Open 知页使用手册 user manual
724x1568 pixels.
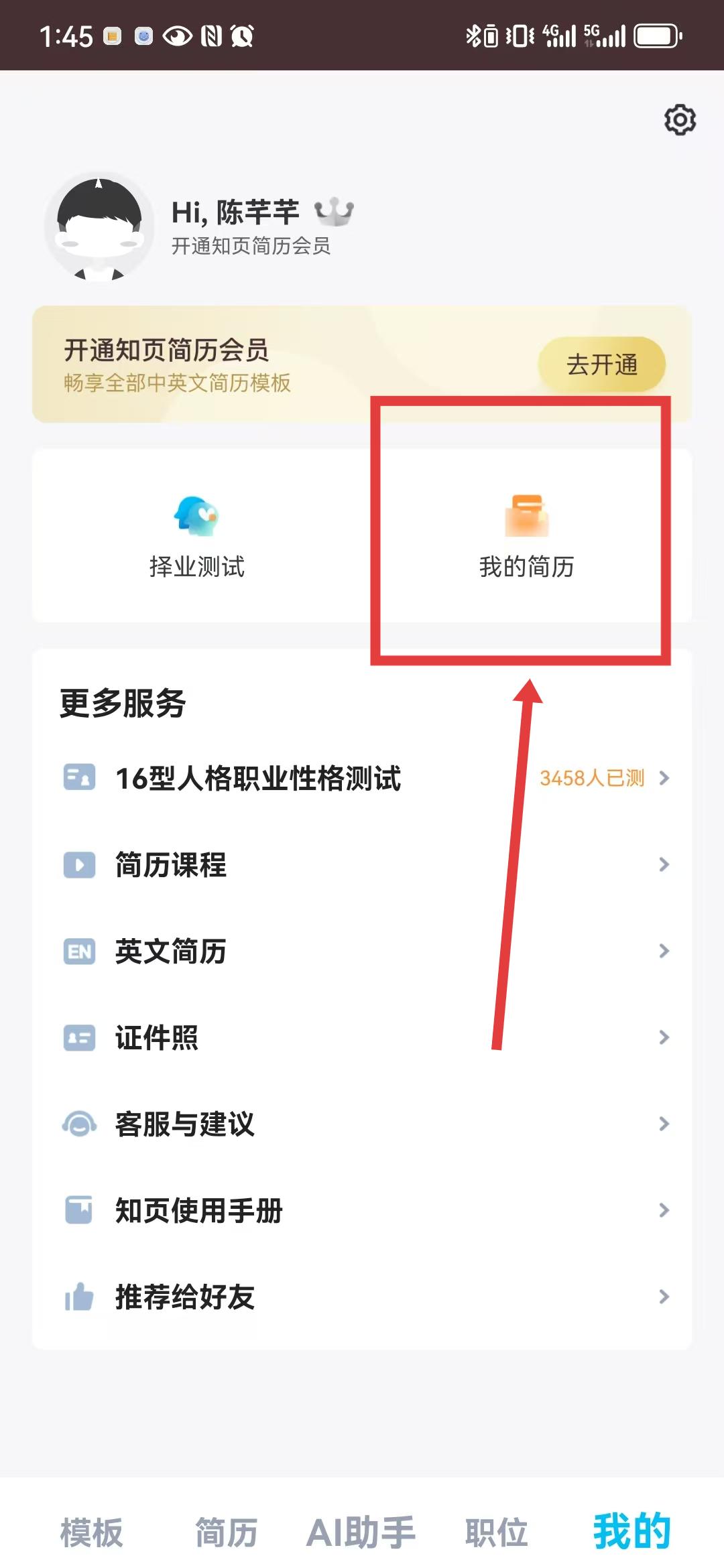tap(362, 1210)
